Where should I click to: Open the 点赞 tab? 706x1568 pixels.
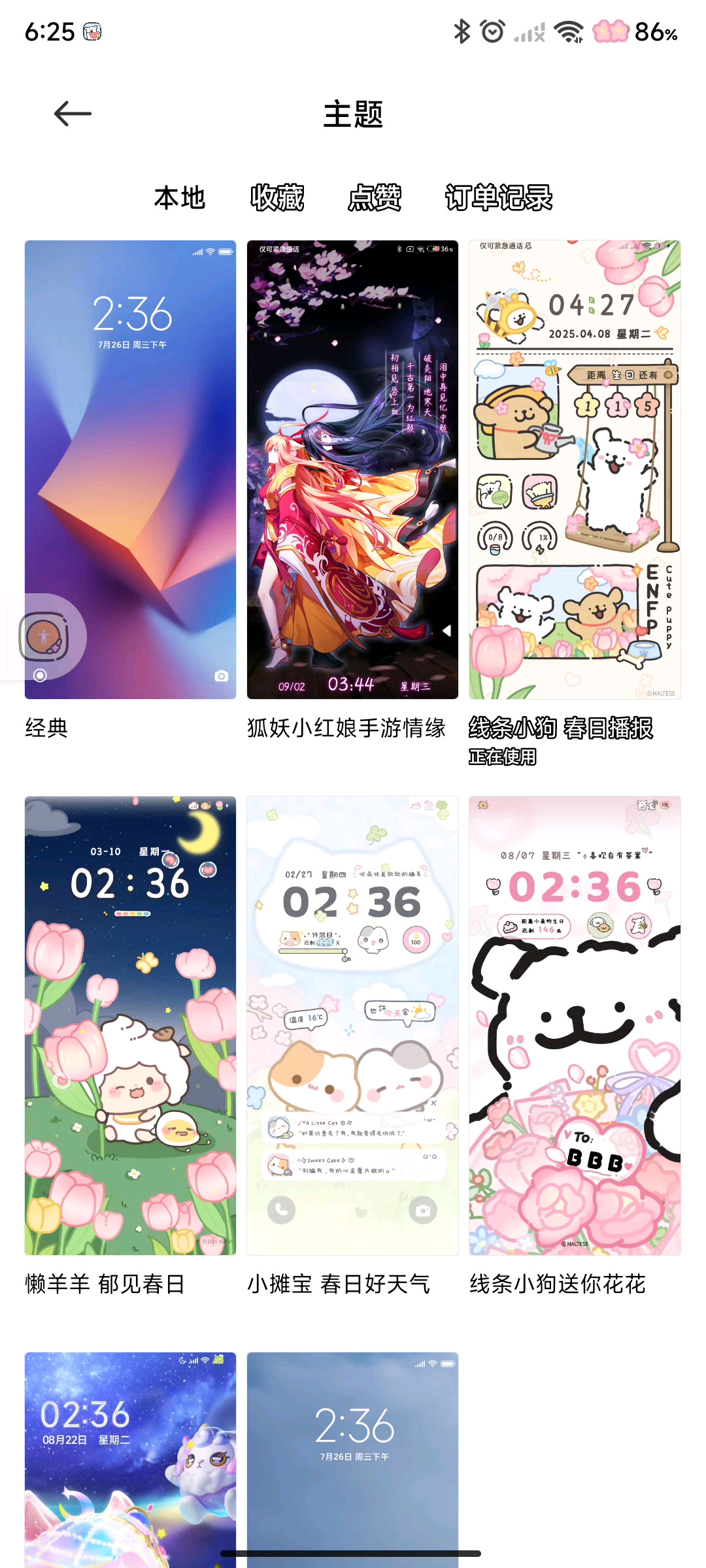pyautogui.click(x=375, y=197)
